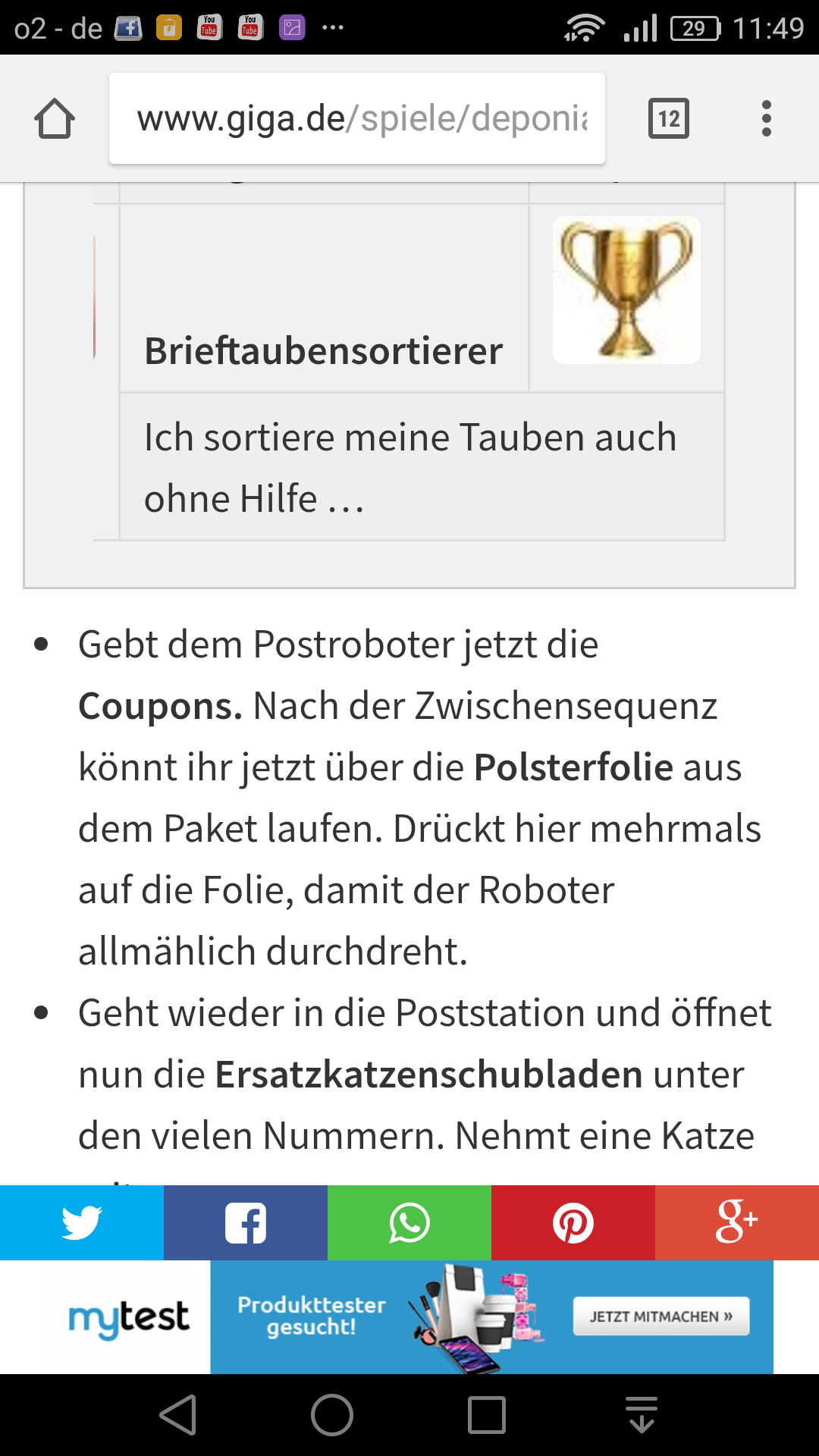819x1456 pixels.
Task: Open the browser overflow menu
Action: [x=766, y=118]
